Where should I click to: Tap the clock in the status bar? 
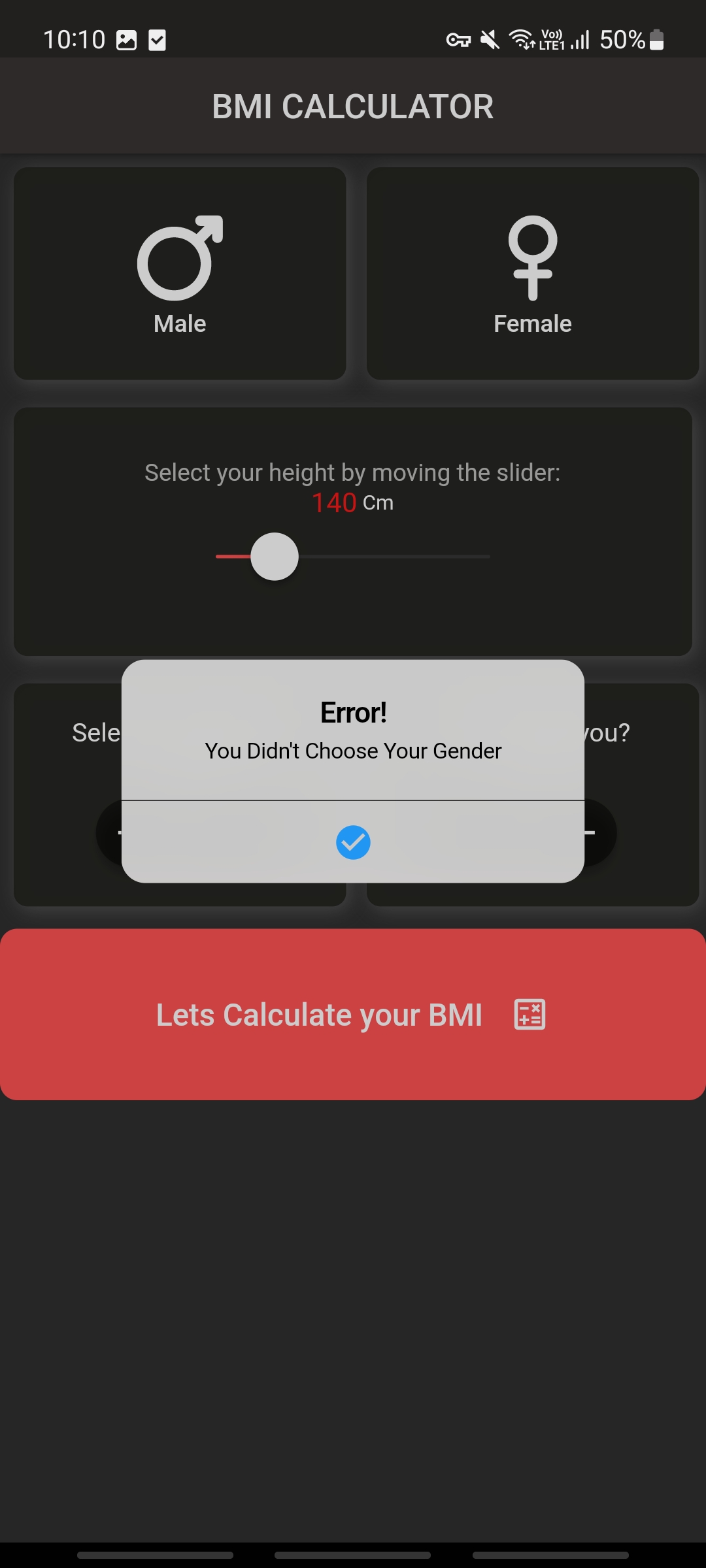(x=75, y=39)
